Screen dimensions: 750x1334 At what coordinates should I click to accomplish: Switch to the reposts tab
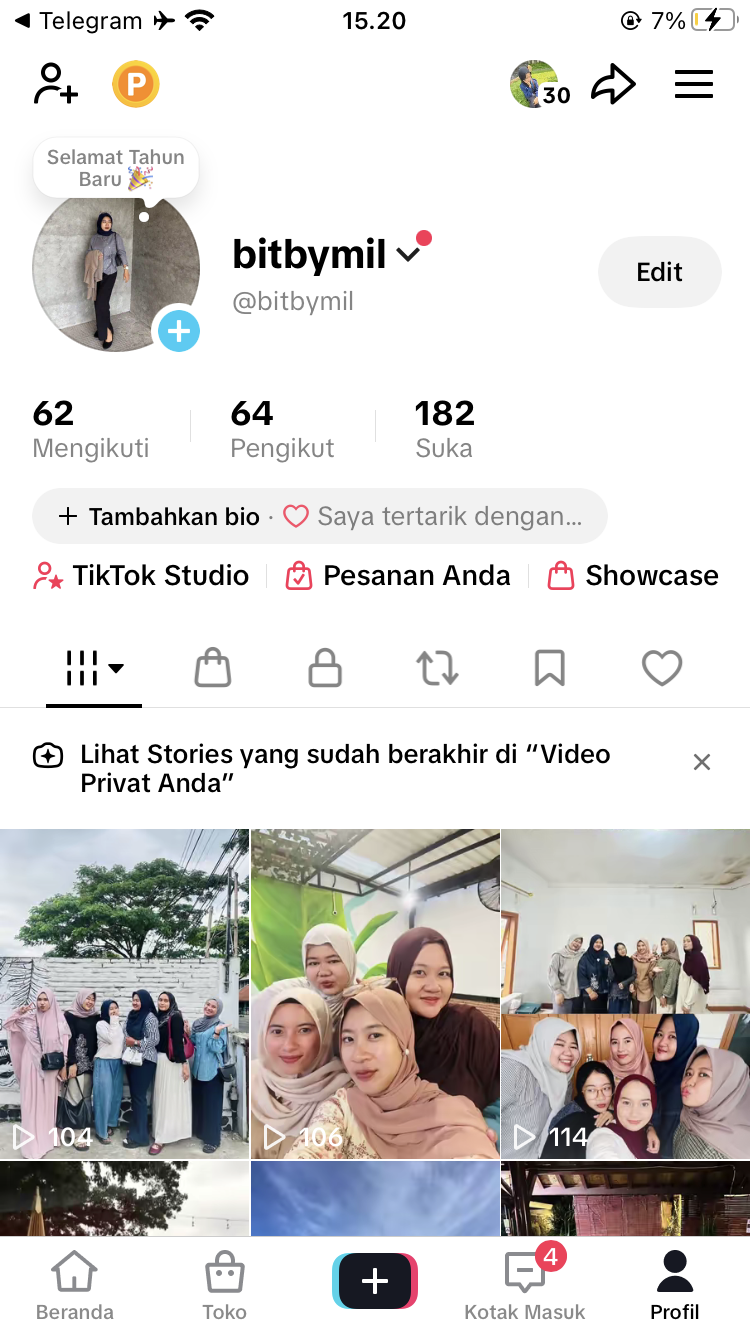(x=437, y=668)
